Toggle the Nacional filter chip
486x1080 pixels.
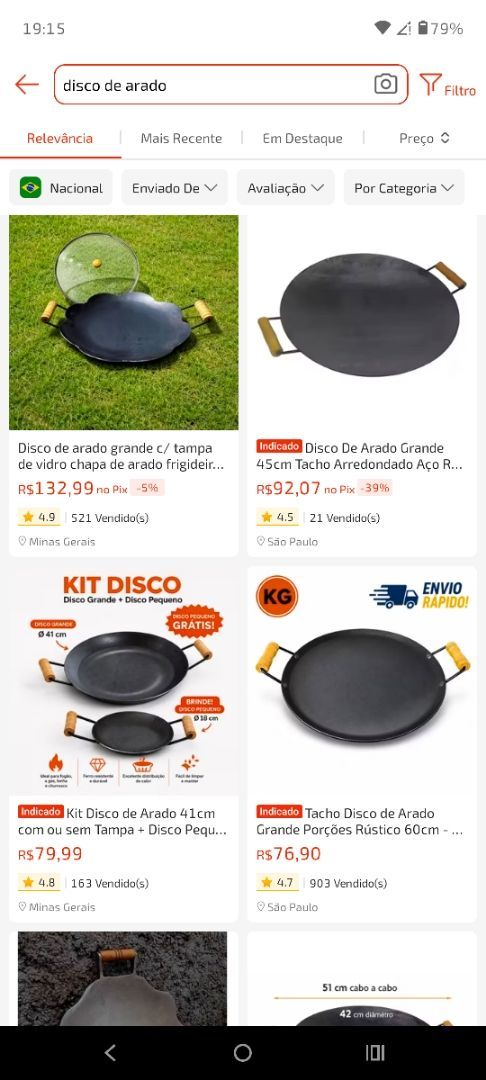pos(61,187)
